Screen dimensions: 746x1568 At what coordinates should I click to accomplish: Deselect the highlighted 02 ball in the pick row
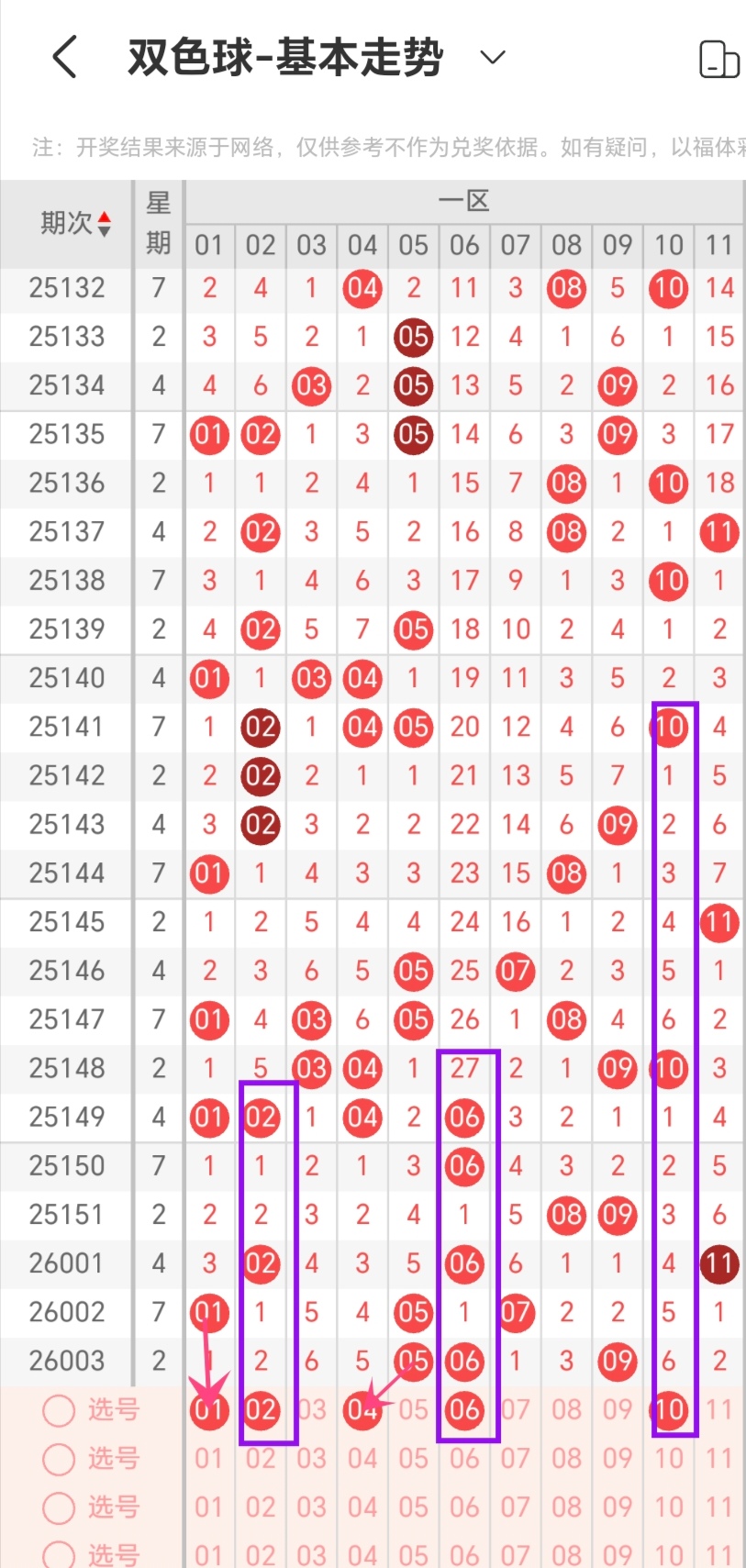coord(261,1410)
